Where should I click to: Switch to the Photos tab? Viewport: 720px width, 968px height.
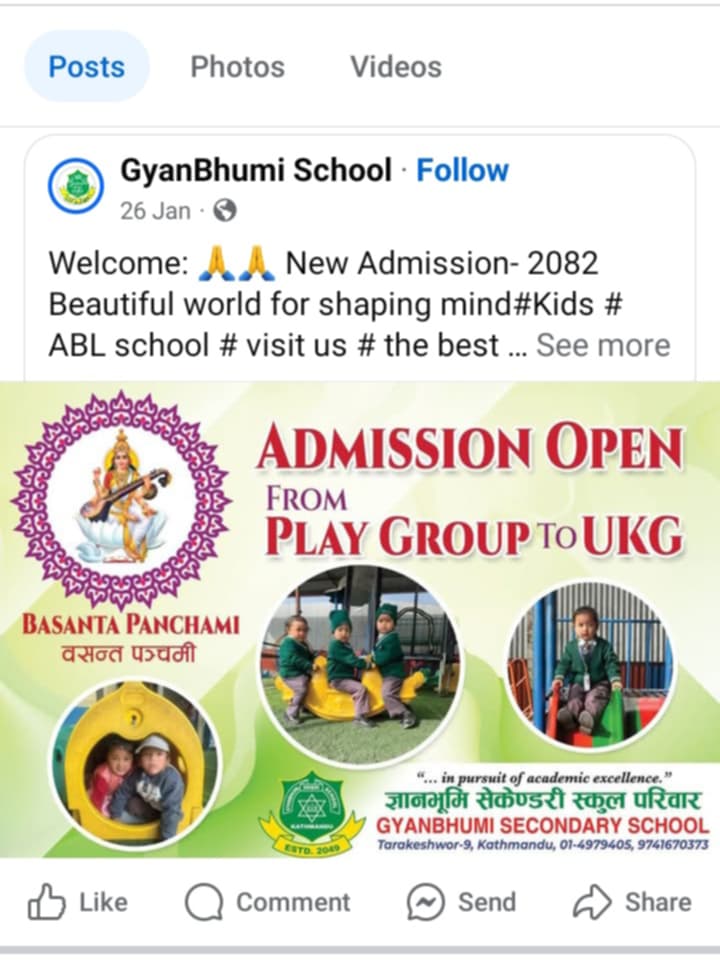click(237, 67)
